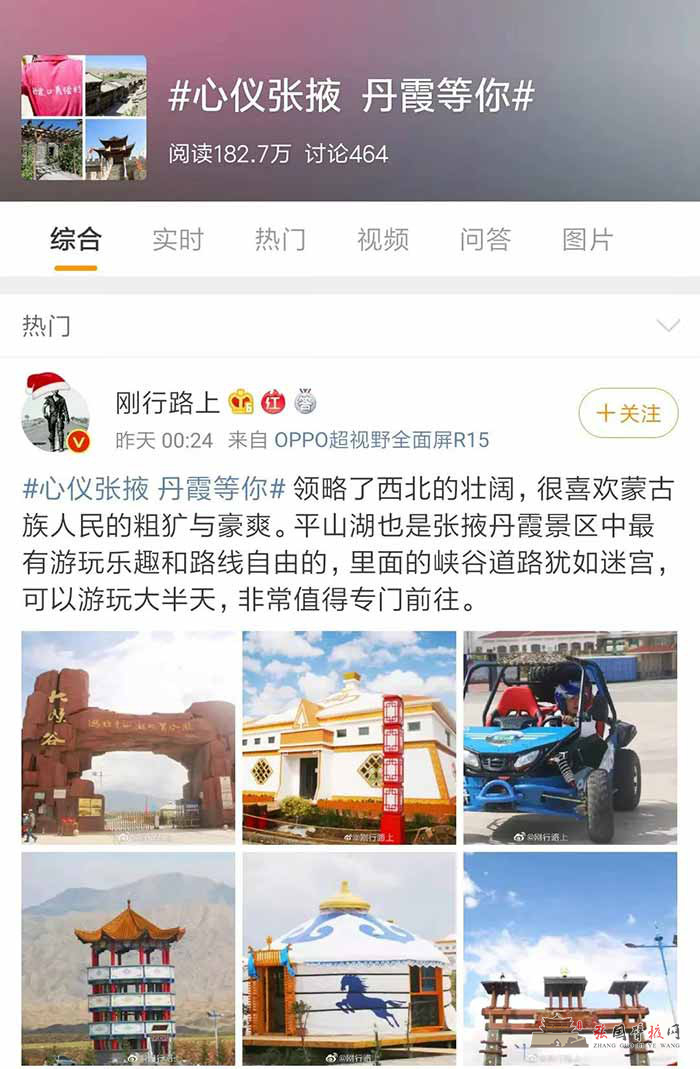
Task: Tap the topic cover image collage
Action: coord(84,117)
